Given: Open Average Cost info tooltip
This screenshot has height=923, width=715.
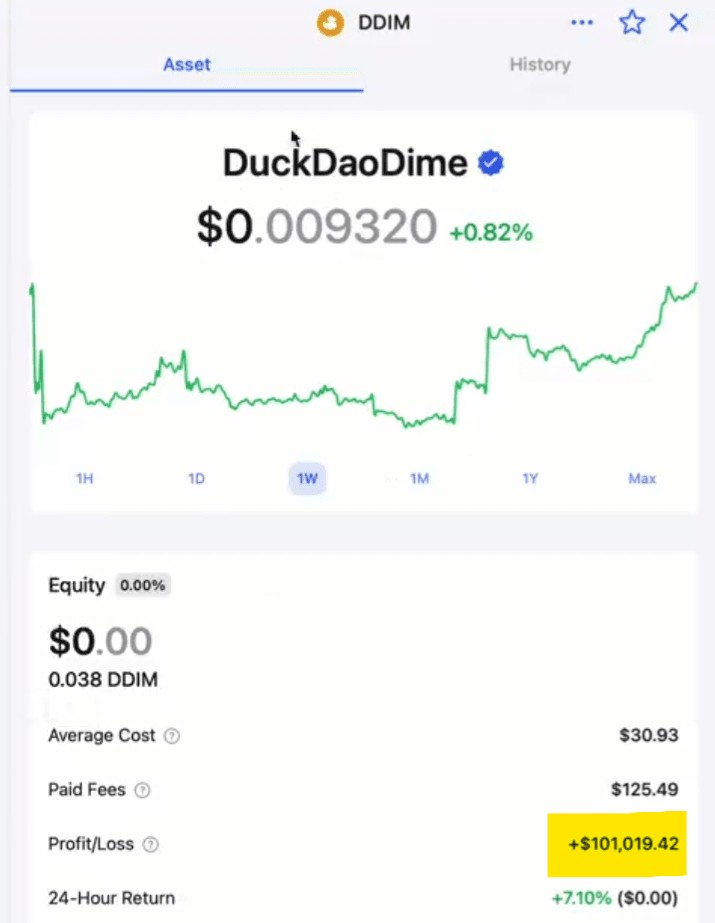Looking at the screenshot, I should pyautogui.click(x=172, y=736).
